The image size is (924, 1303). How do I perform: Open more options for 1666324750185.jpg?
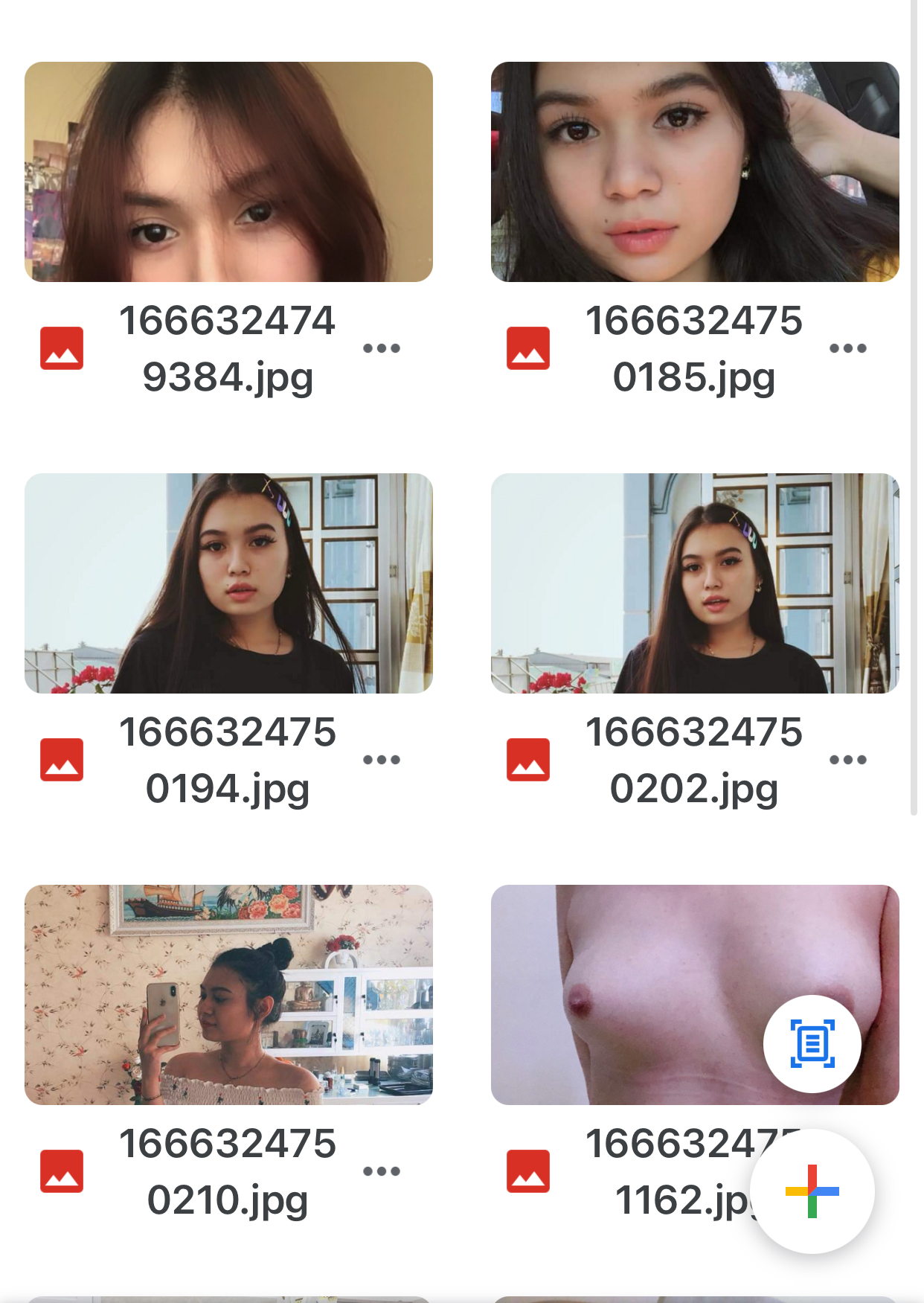click(x=847, y=348)
